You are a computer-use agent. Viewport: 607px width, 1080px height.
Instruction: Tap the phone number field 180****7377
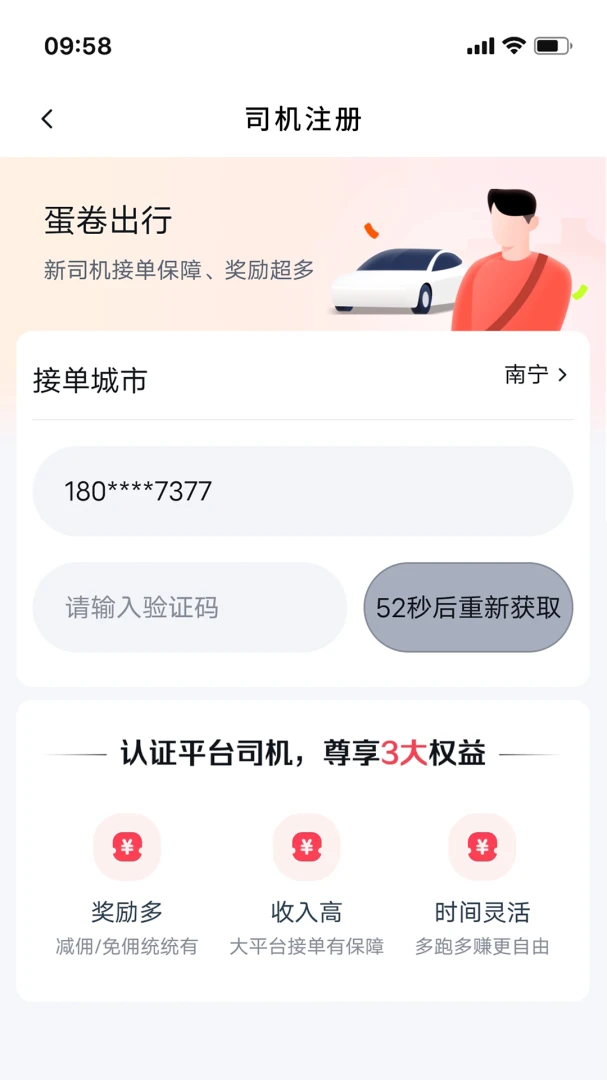point(302,491)
